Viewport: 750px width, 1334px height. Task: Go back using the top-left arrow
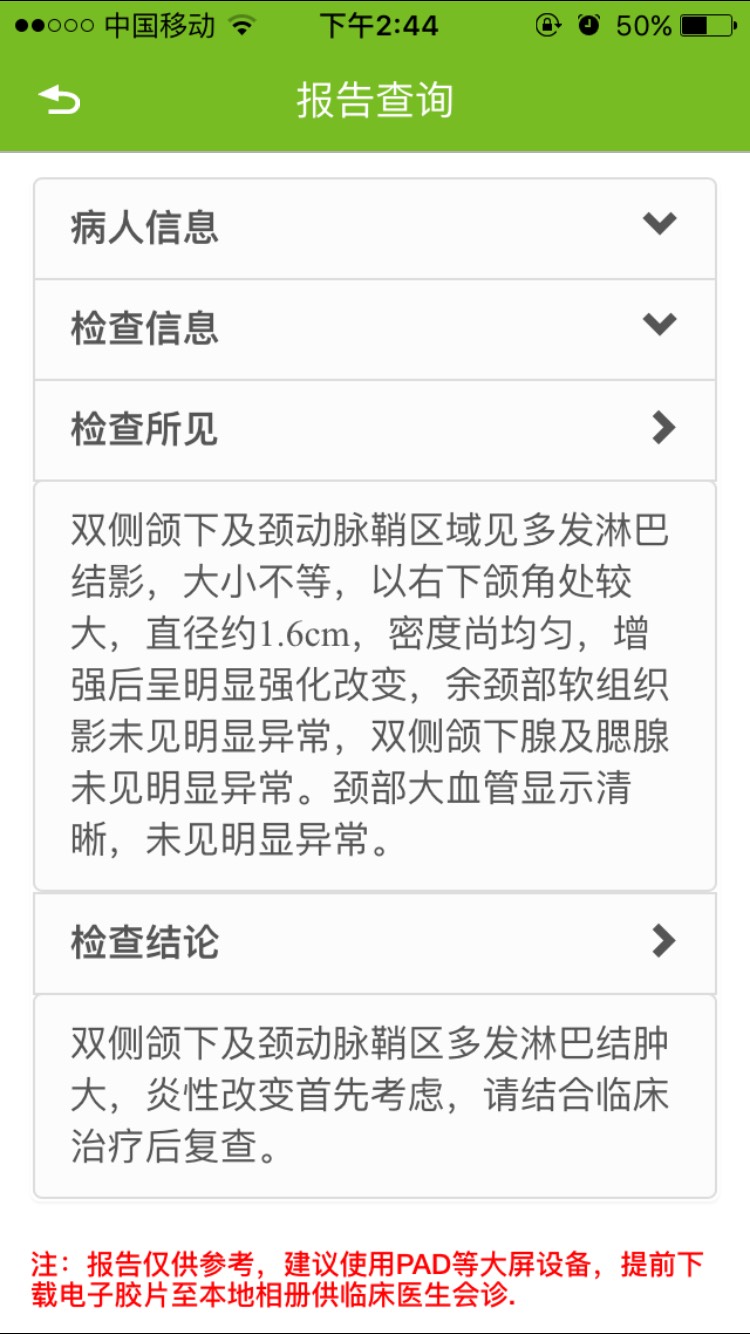click(59, 100)
